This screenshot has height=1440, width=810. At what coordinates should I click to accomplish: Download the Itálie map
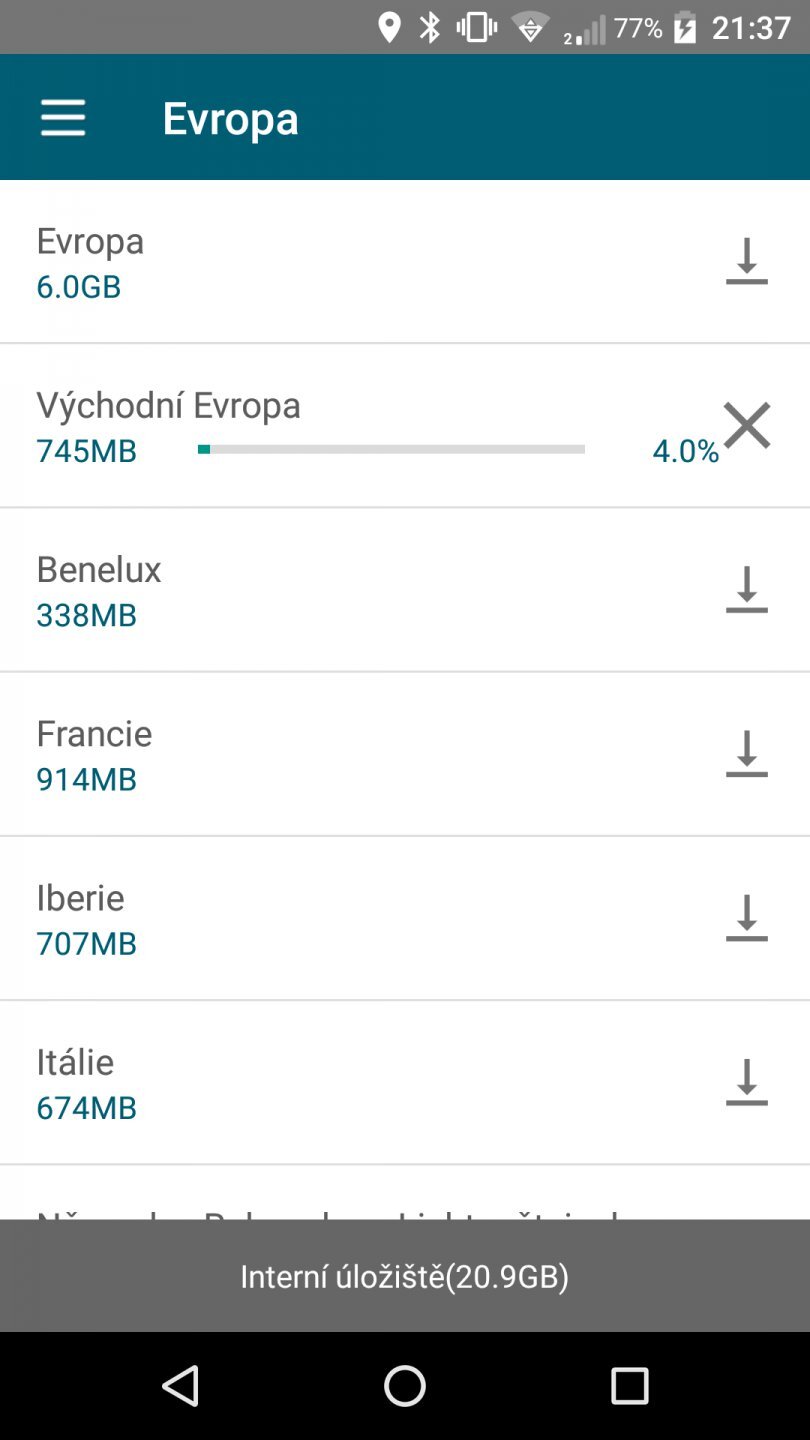pyautogui.click(x=746, y=1083)
